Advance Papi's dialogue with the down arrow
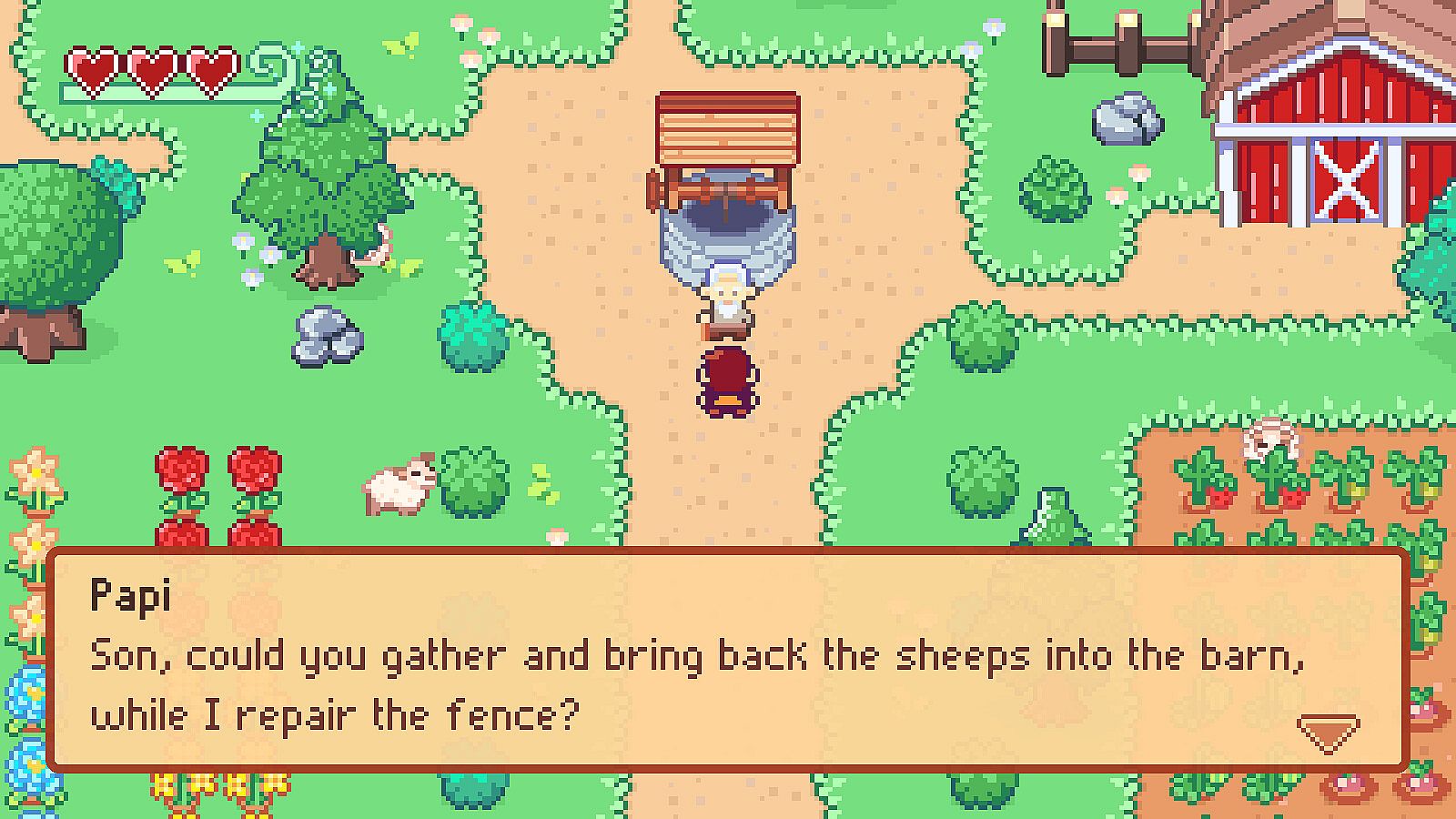1456x819 pixels. point(1328,732)
